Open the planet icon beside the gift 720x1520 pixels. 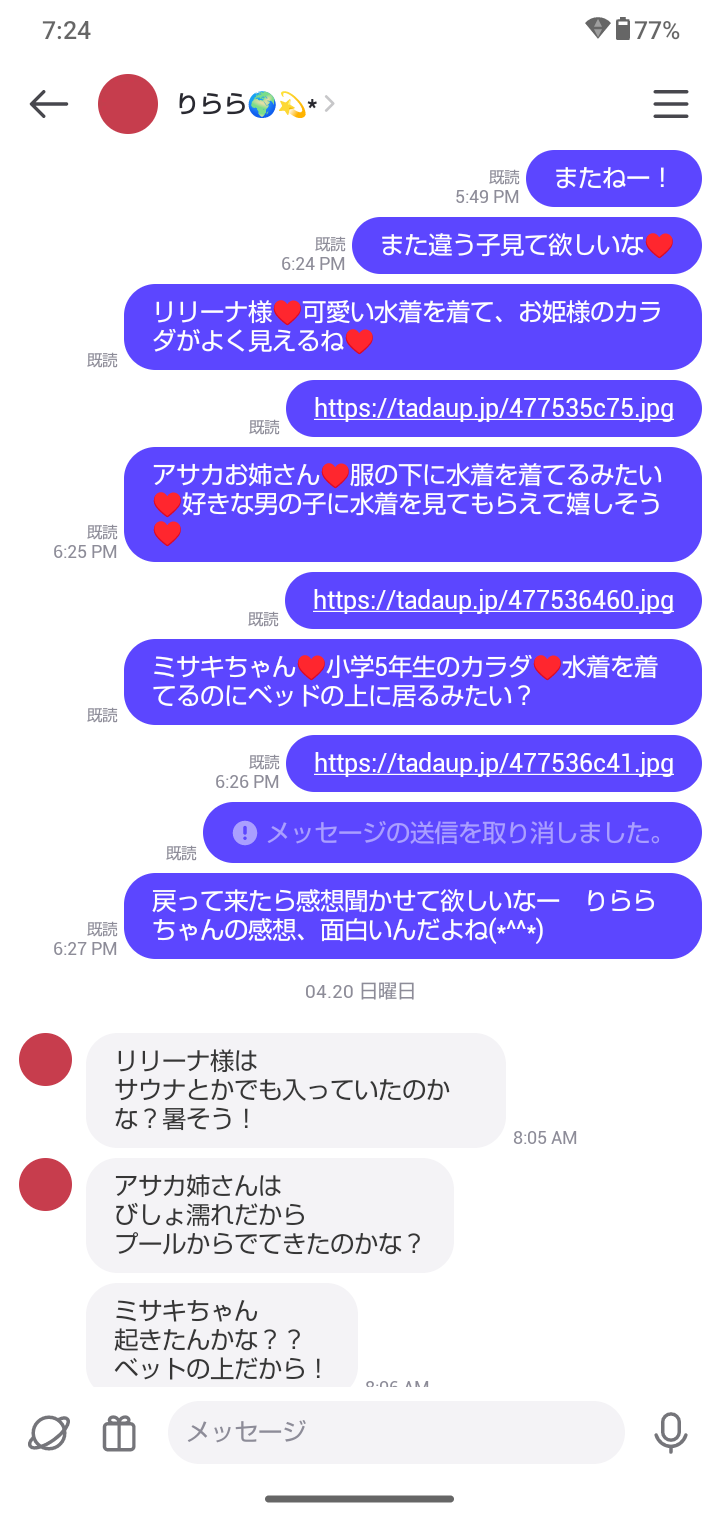coord(48,1433)
